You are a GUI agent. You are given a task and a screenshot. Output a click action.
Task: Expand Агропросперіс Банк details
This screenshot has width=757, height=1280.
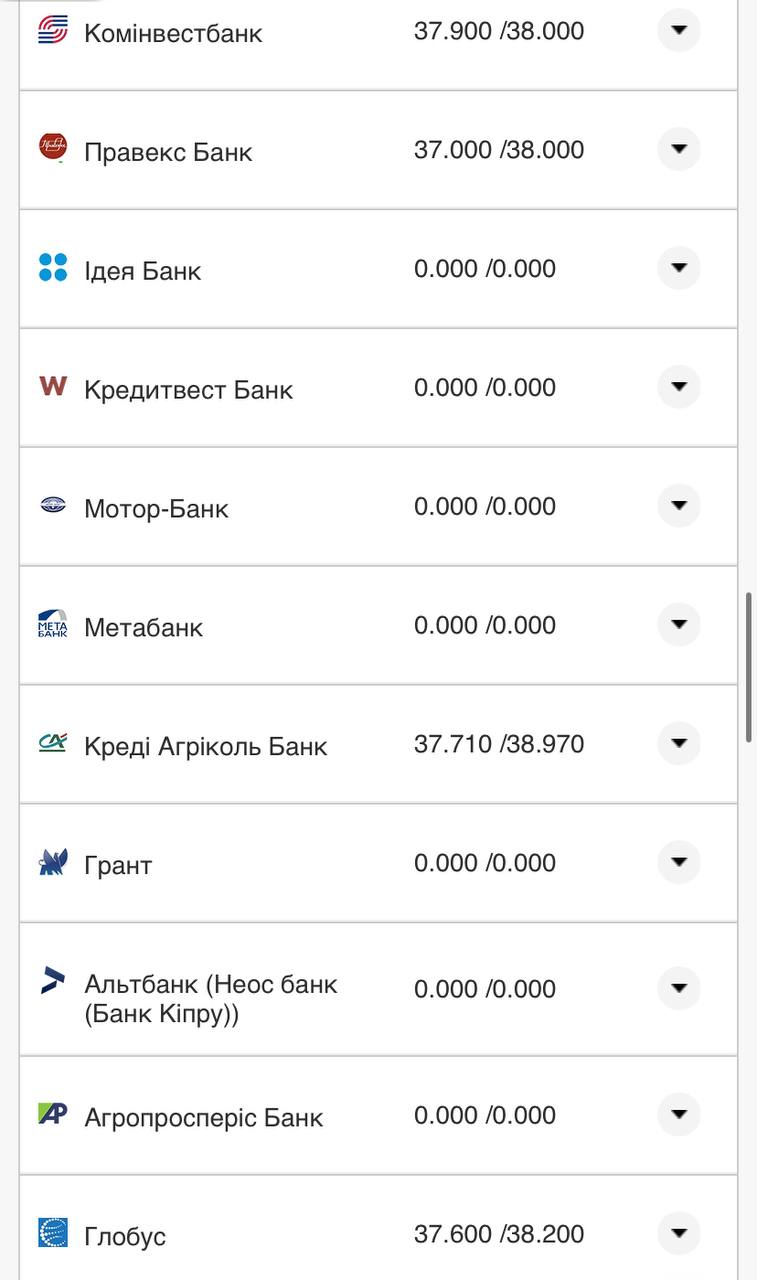coord(679,1115)
